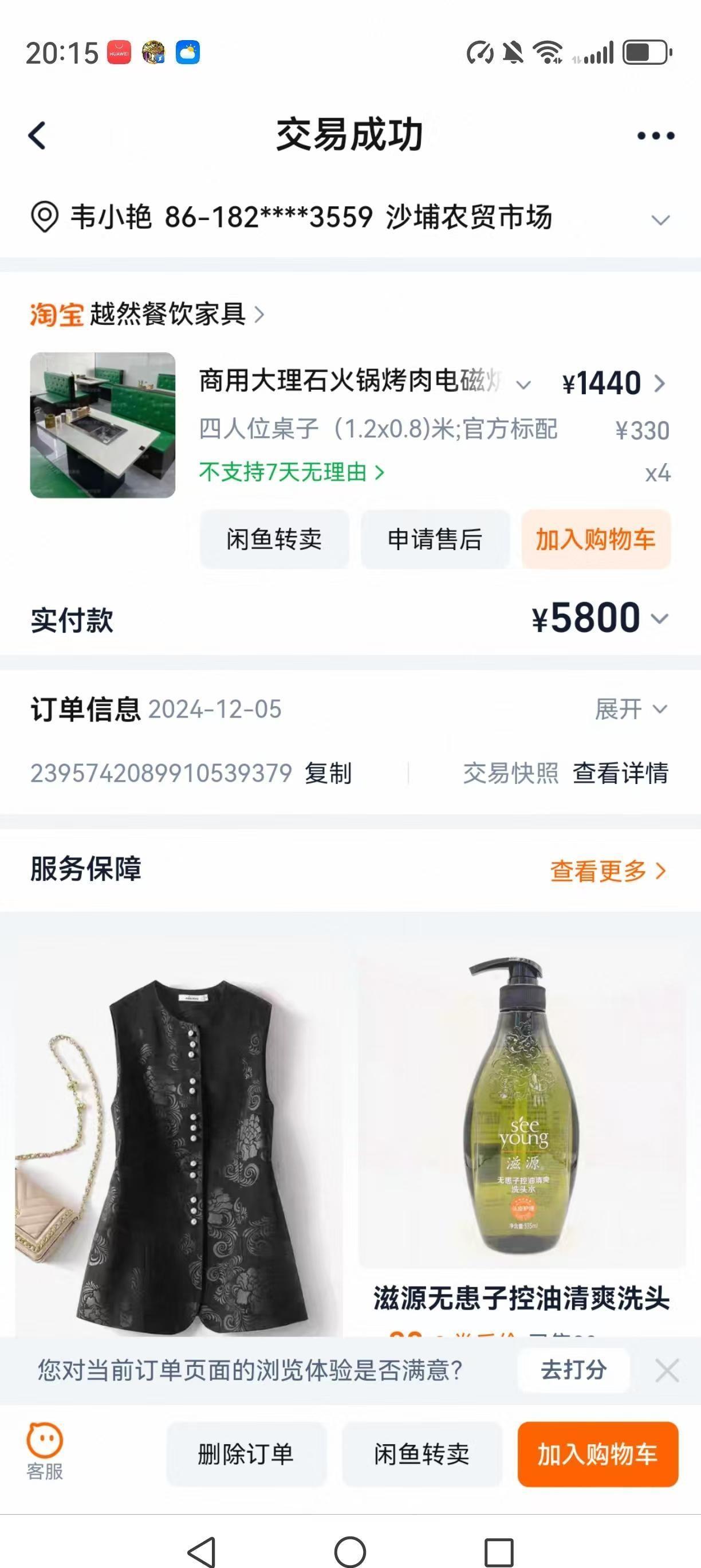Copy the order number with 复制

[329, 774]
